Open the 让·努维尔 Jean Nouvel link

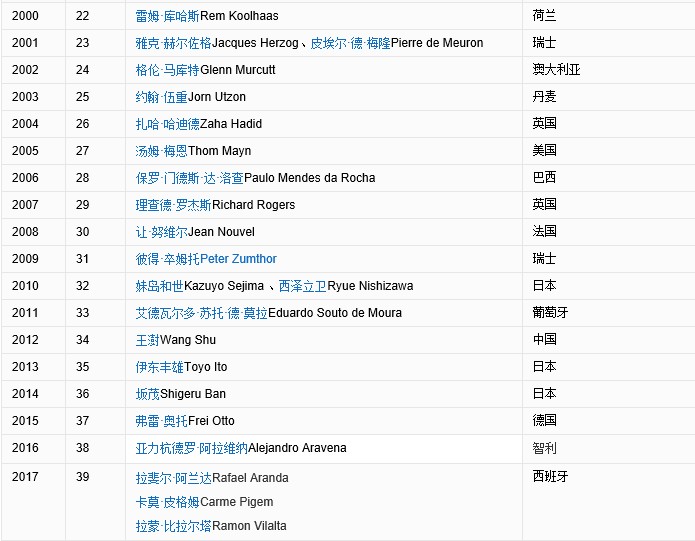click(161, 232)
